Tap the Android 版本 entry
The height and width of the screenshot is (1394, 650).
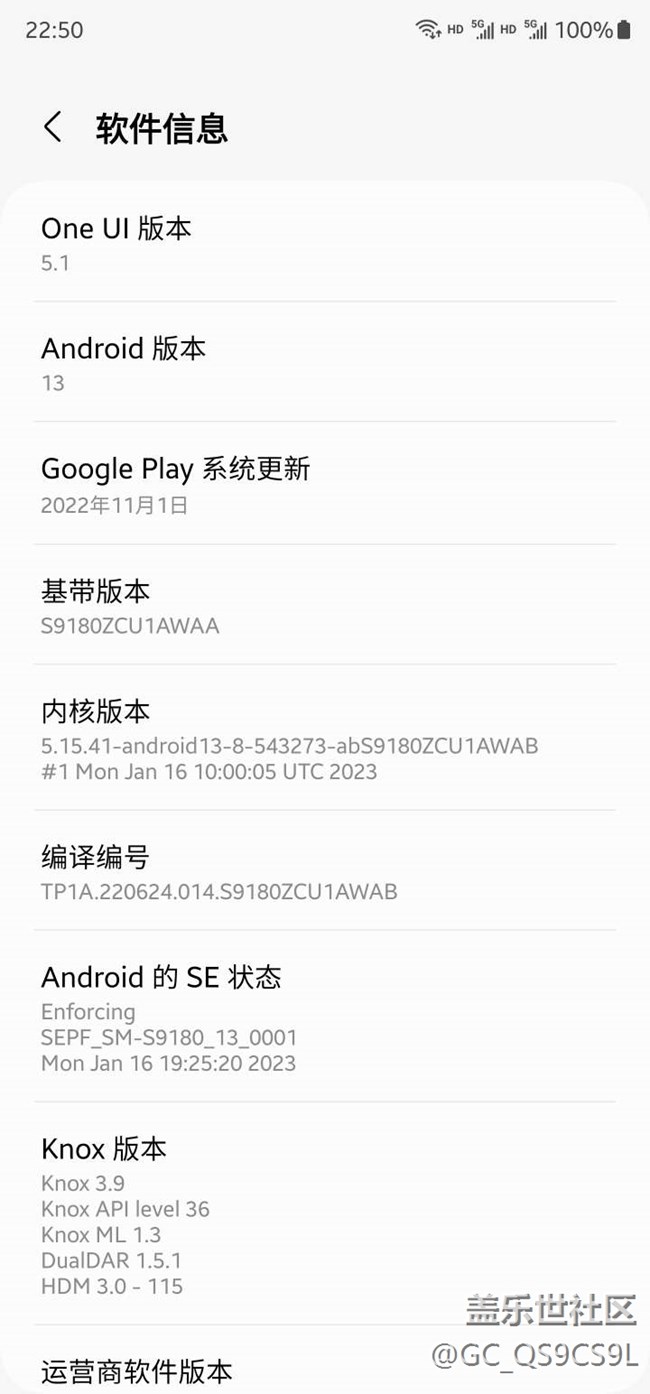pyautogui.click(x=324, y=363)
